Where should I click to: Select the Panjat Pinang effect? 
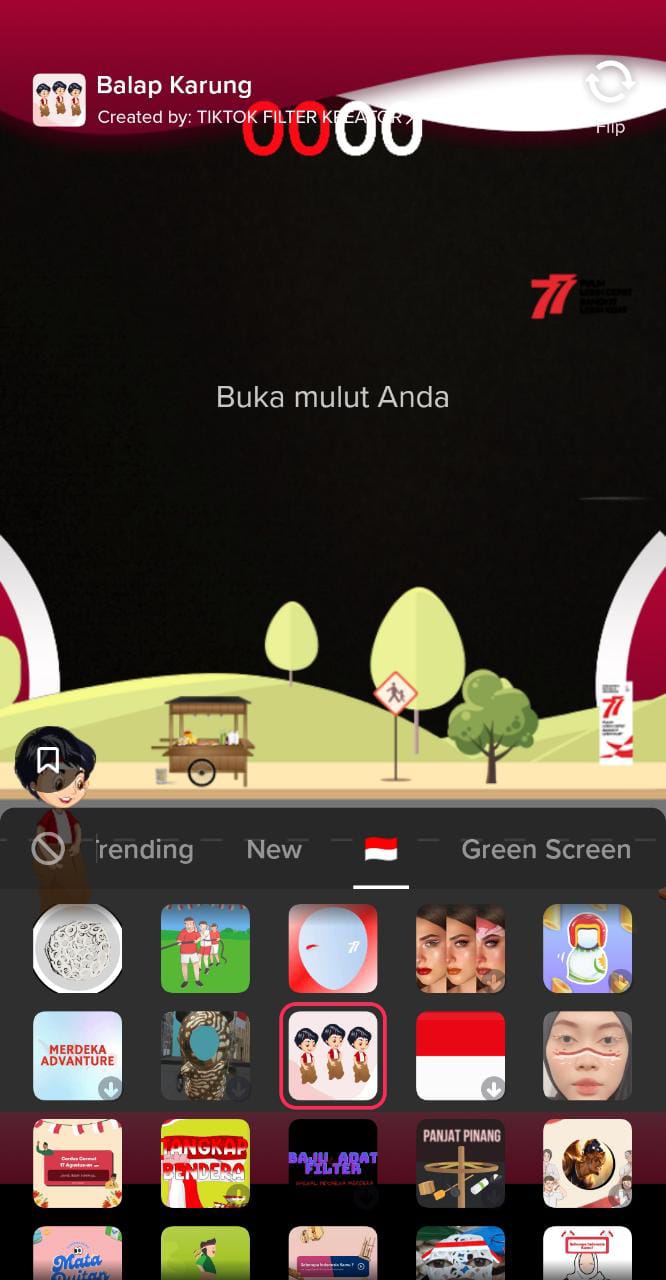coord(460,1162)
